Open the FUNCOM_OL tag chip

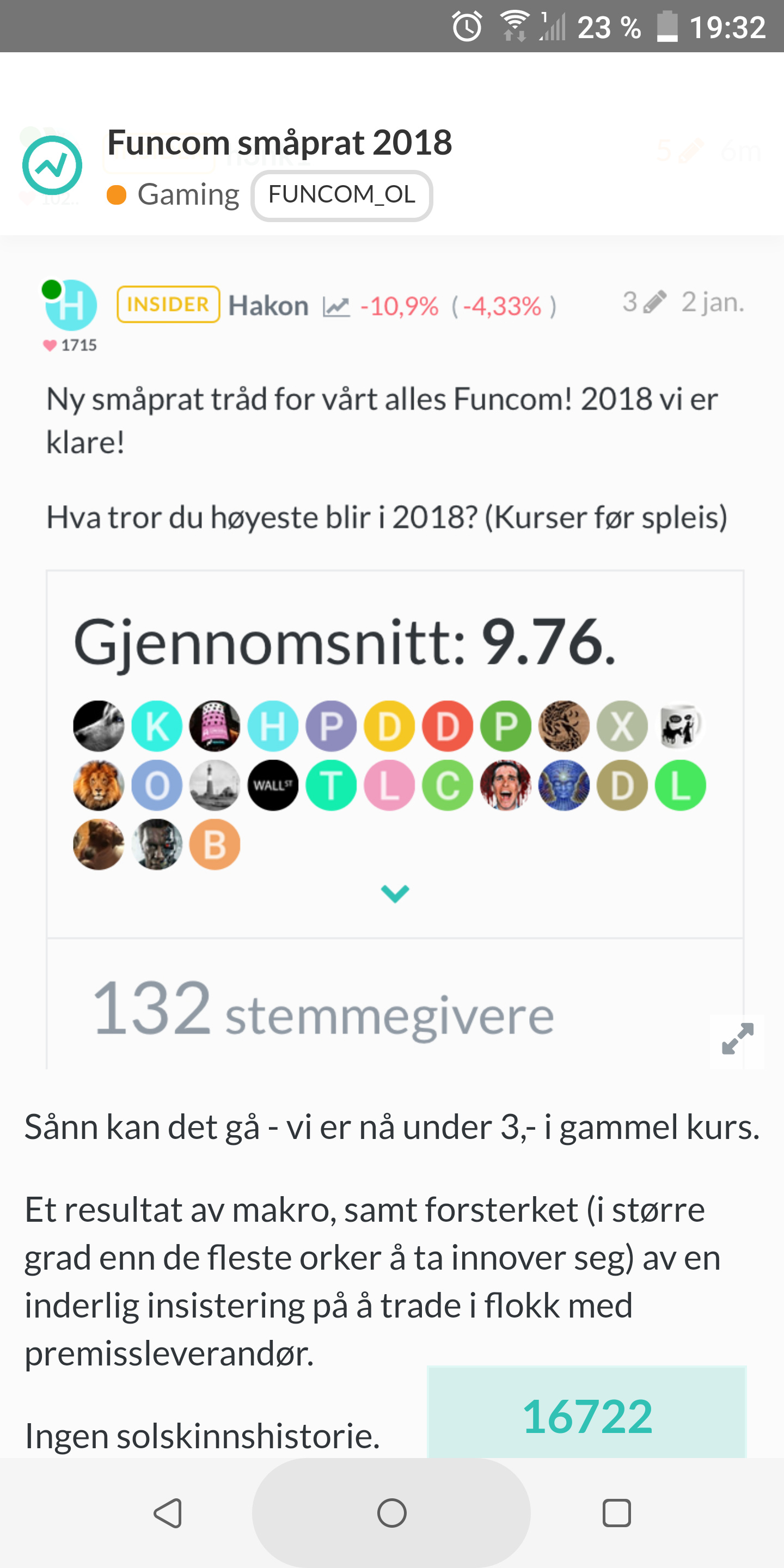tap(341, 195)
